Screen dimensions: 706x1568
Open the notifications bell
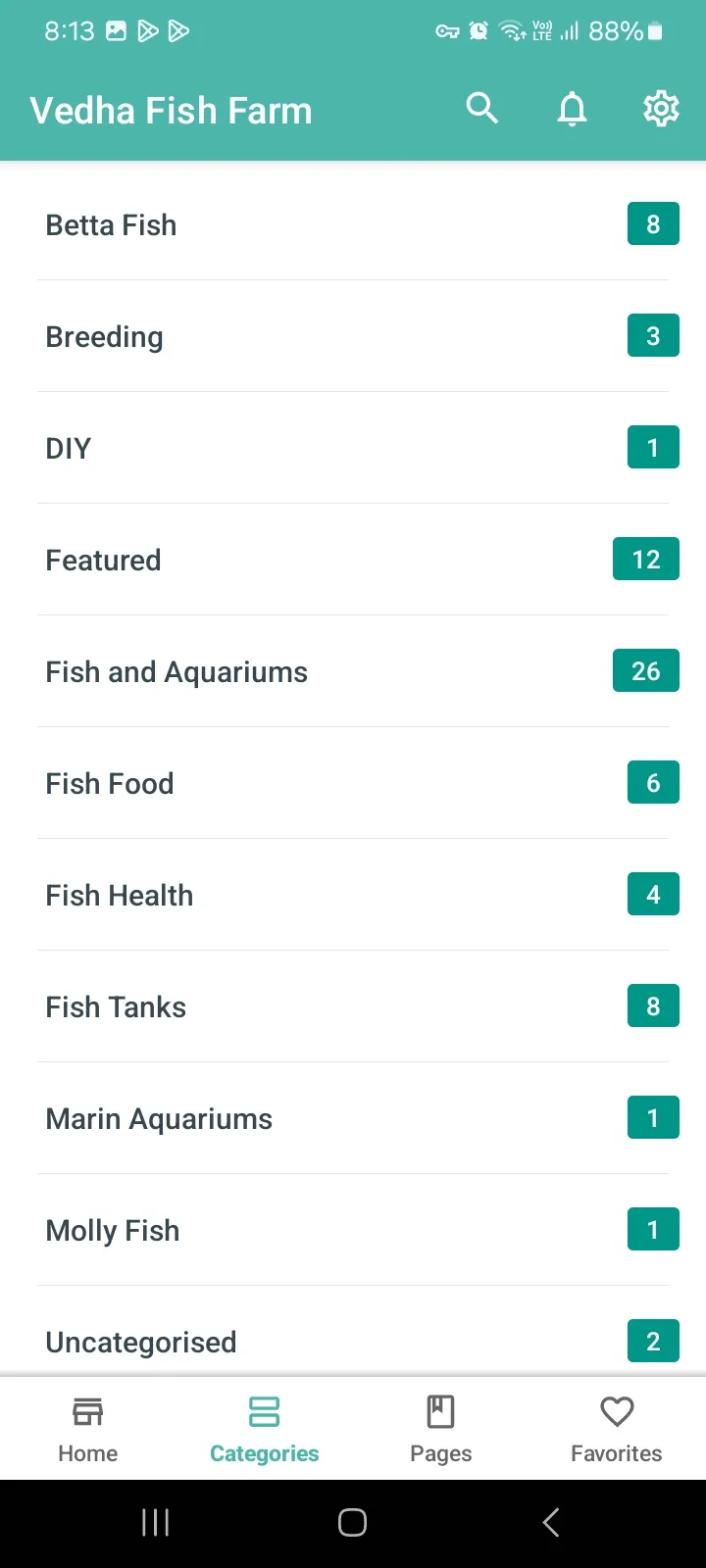[572, 109]
